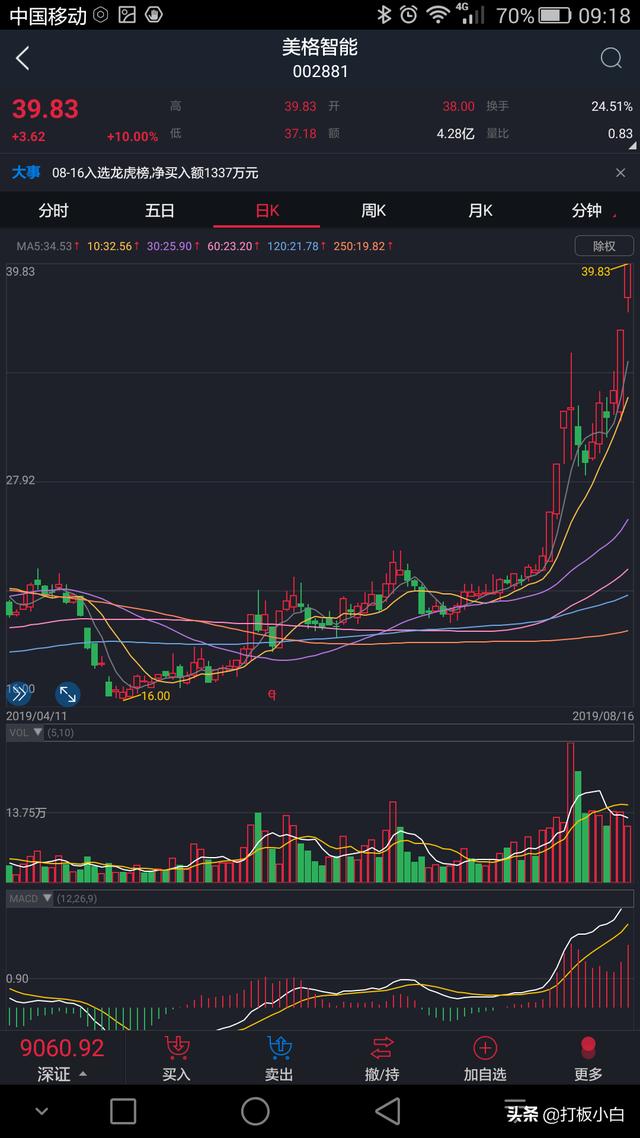The image size is (640, 1138).
Task: Add stock to watchlist via 加自选
Action: pyautogui.click(x=485, y=1059)
